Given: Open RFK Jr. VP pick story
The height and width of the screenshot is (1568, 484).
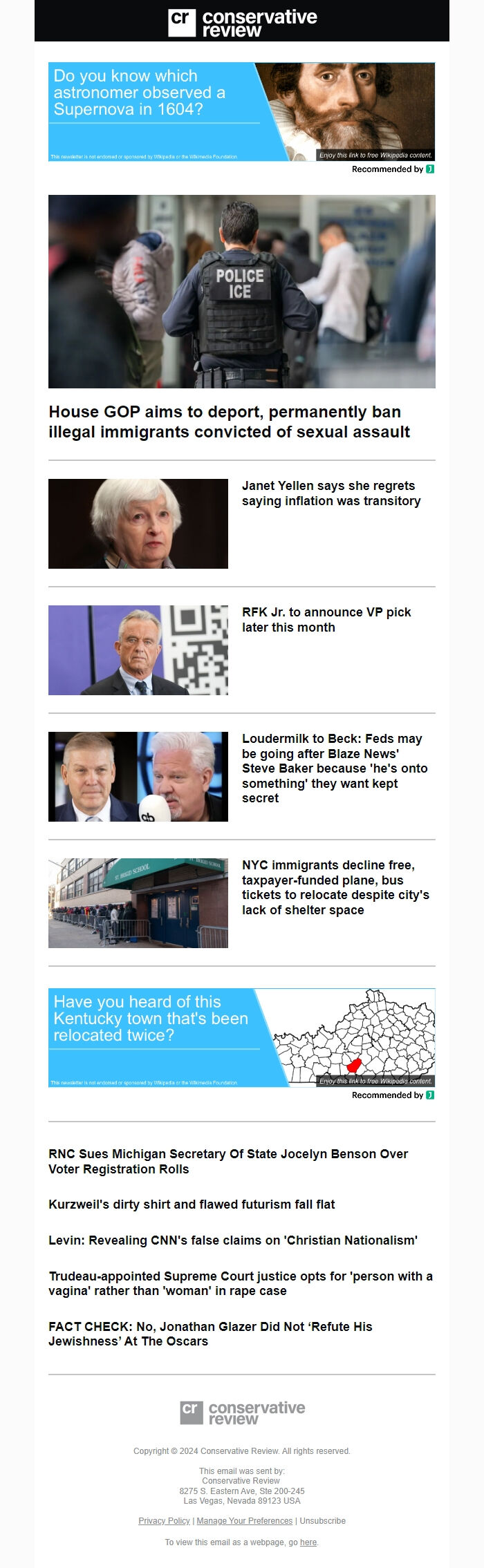Looking at the screenshot, I should [x=326, y=620].
